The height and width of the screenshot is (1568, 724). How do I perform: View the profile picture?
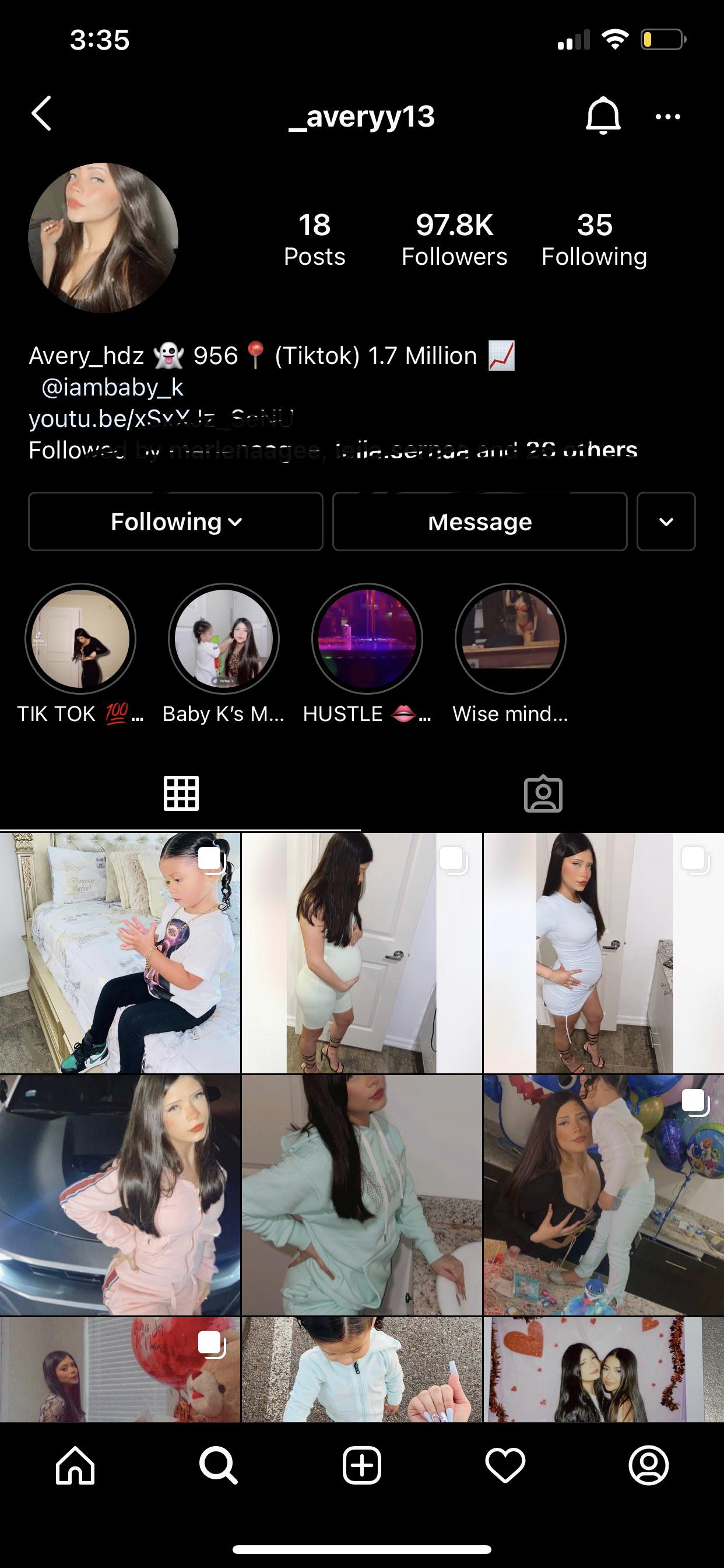tap(103, 237)
